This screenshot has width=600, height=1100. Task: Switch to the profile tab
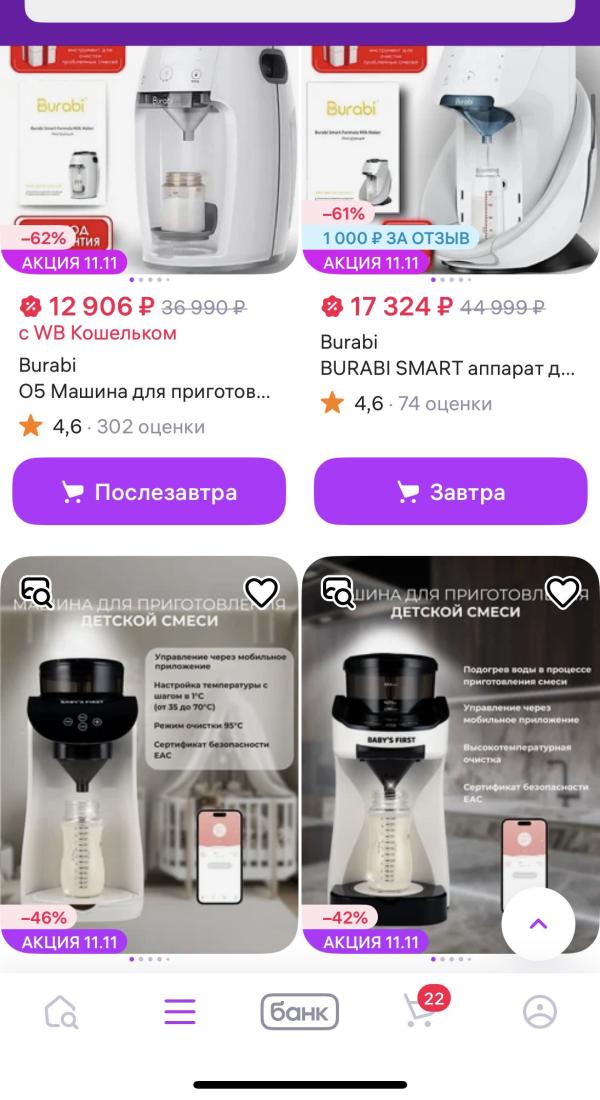[540, 1012]
